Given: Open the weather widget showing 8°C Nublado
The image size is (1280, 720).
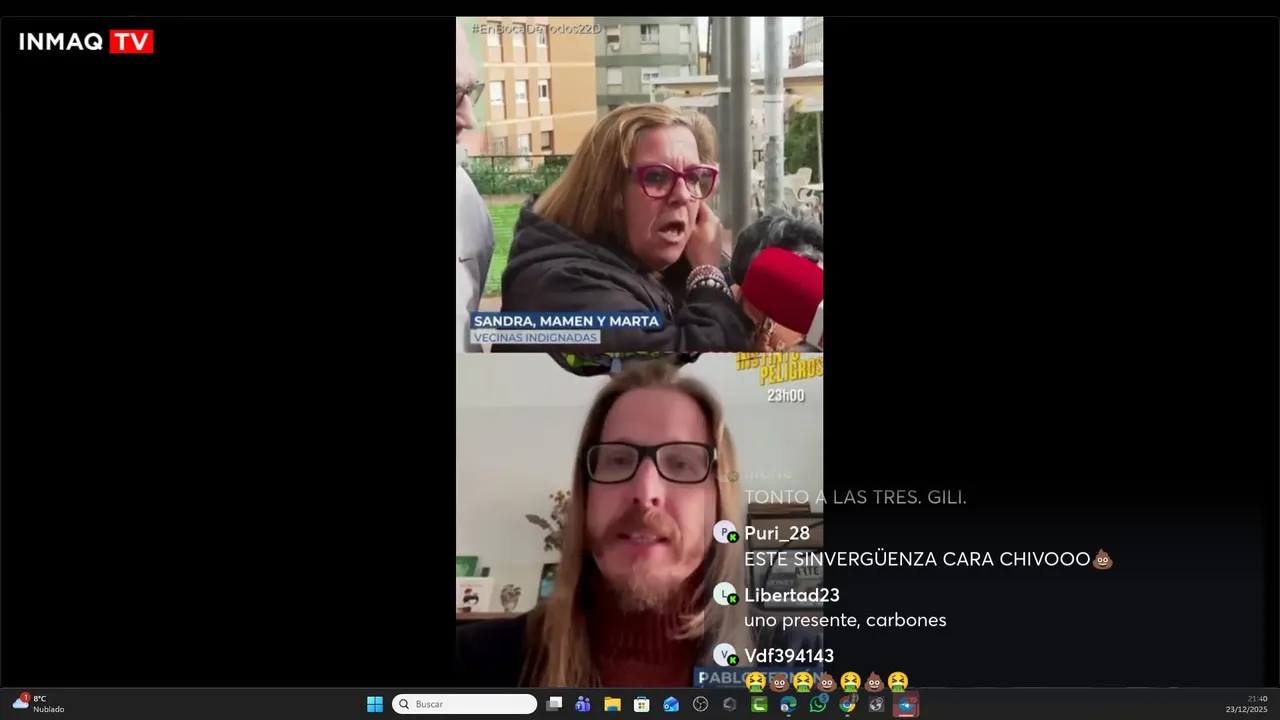Looking at the screenshot, I should click(x=40, y=704).
